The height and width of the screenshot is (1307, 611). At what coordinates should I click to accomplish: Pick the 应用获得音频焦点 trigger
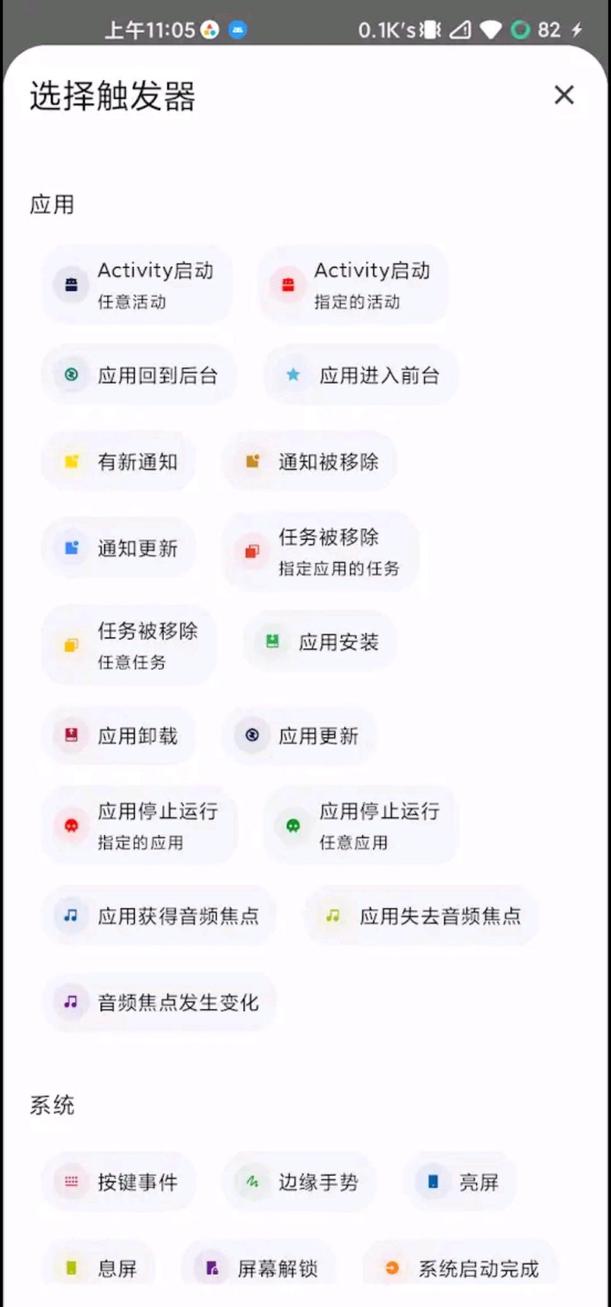pos(159,916)
